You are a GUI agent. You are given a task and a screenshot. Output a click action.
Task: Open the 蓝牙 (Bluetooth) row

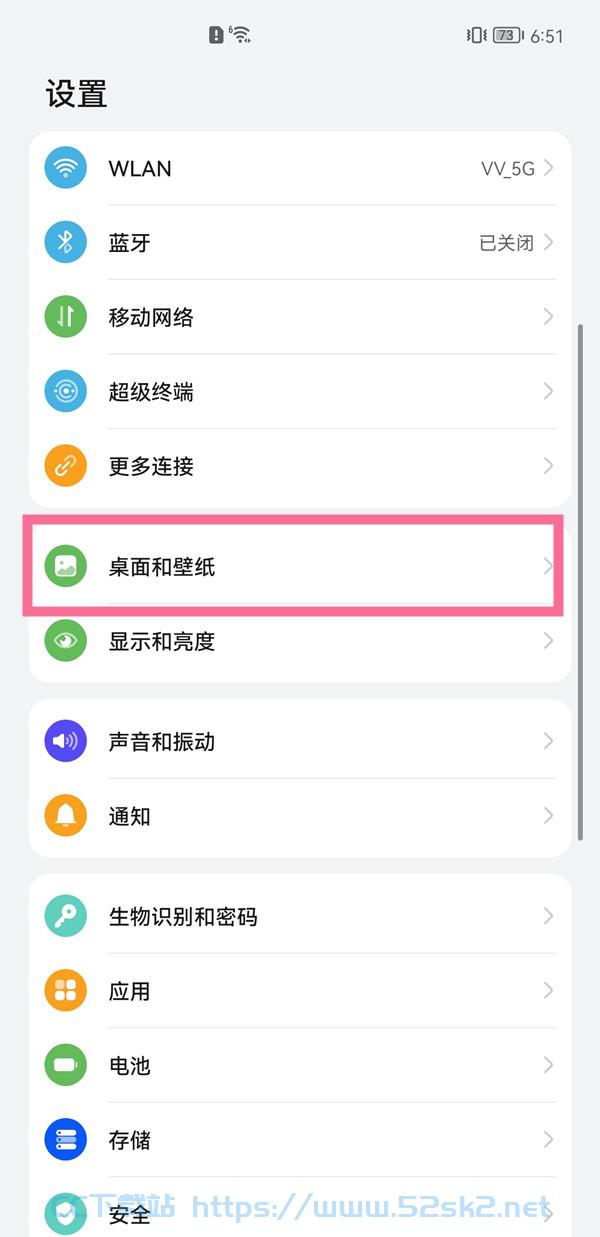click(x=300, y=243)
